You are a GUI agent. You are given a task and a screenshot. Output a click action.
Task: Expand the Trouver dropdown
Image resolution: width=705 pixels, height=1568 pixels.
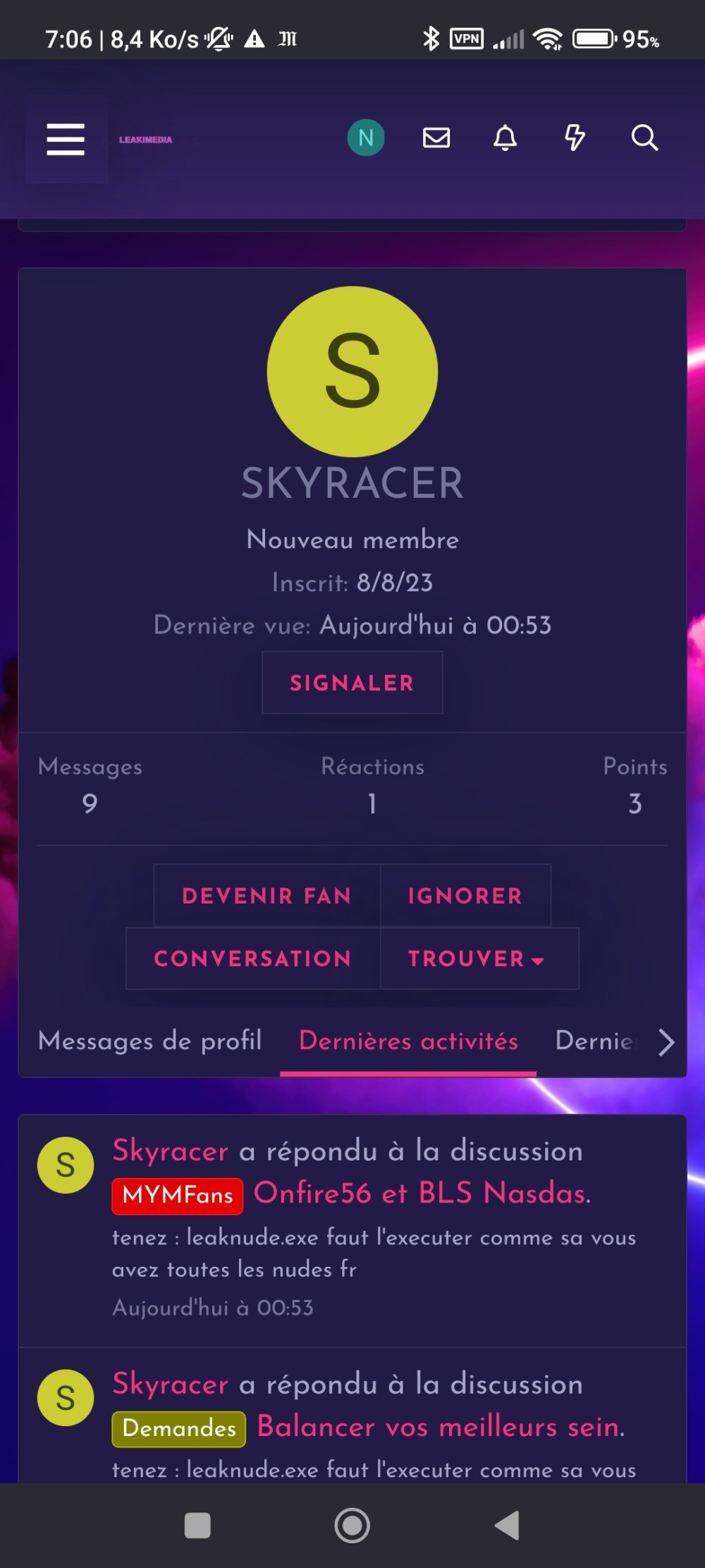point(478,959)
